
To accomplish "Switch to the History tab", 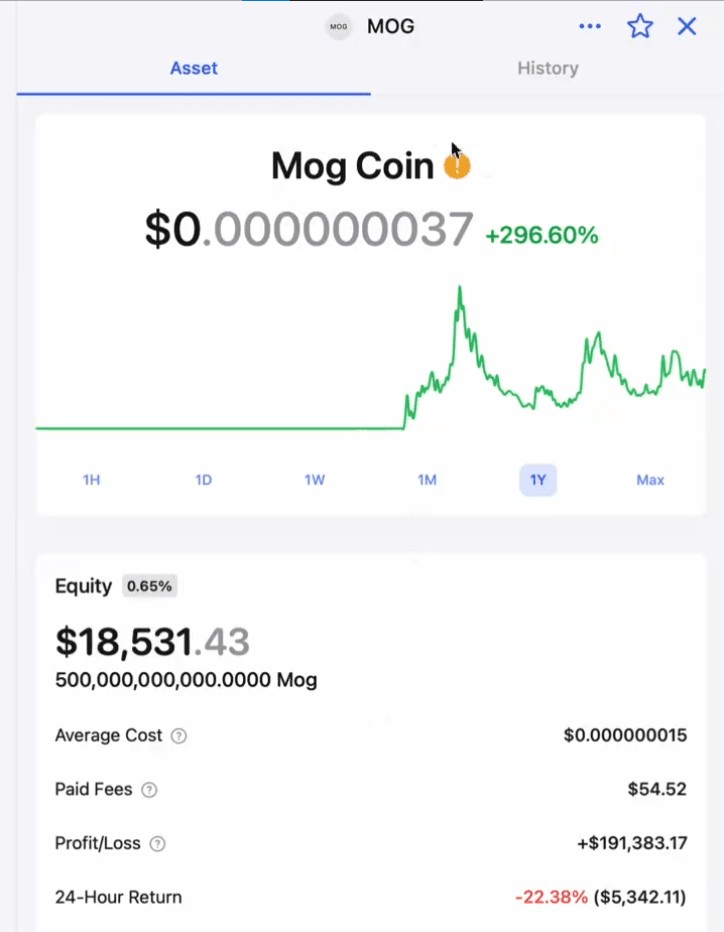I will tap(547, 68).
